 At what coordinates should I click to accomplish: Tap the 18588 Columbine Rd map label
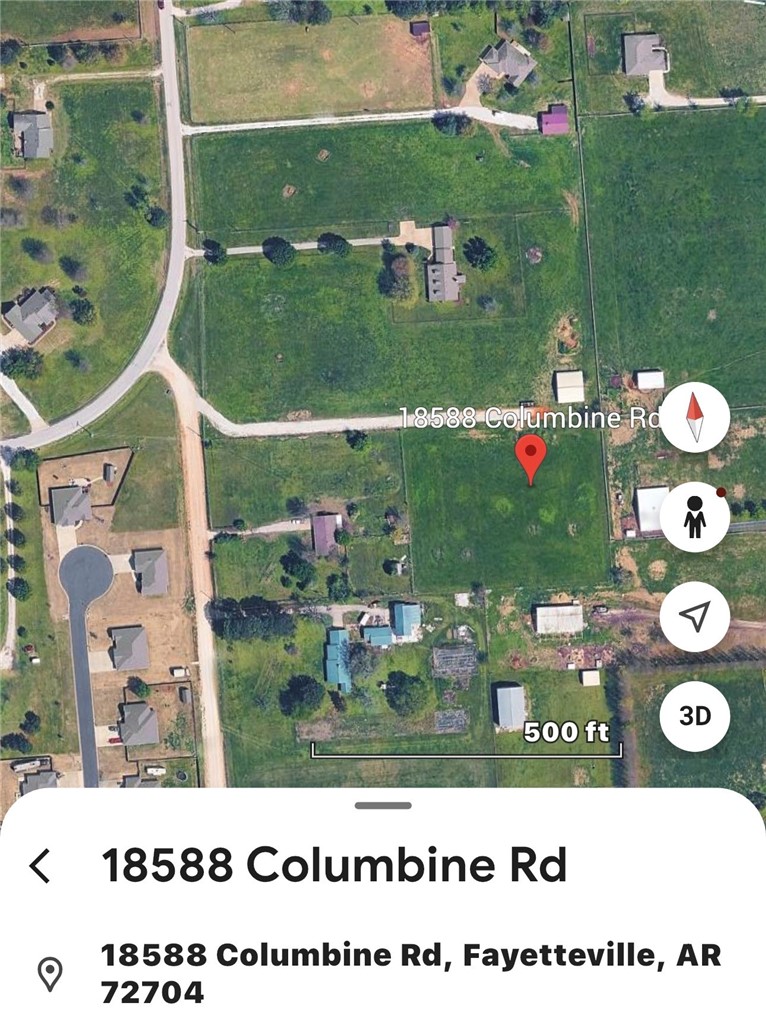531,417
